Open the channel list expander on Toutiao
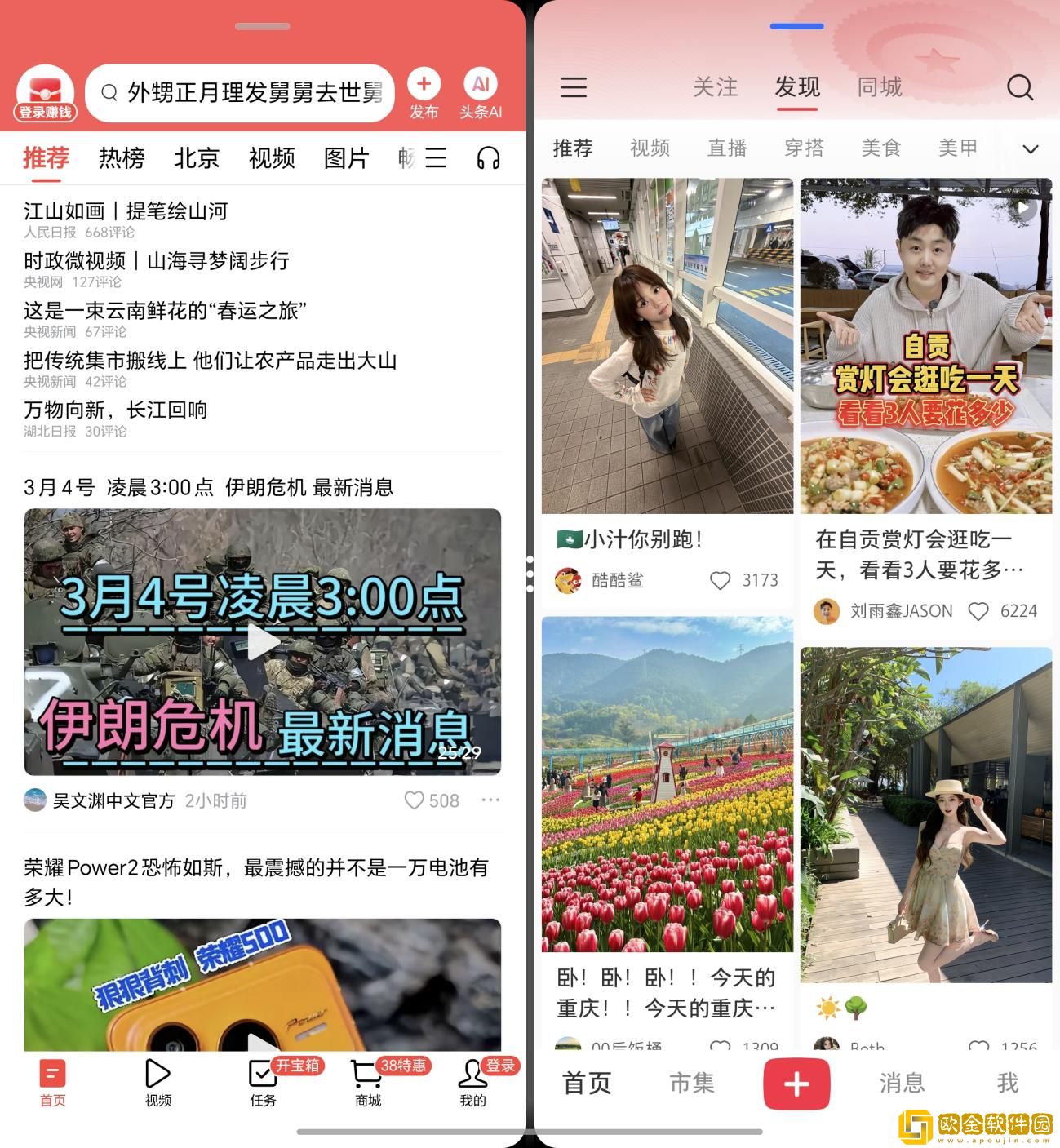This screenshot has height=1148, width=1060. tap(436, 158)
